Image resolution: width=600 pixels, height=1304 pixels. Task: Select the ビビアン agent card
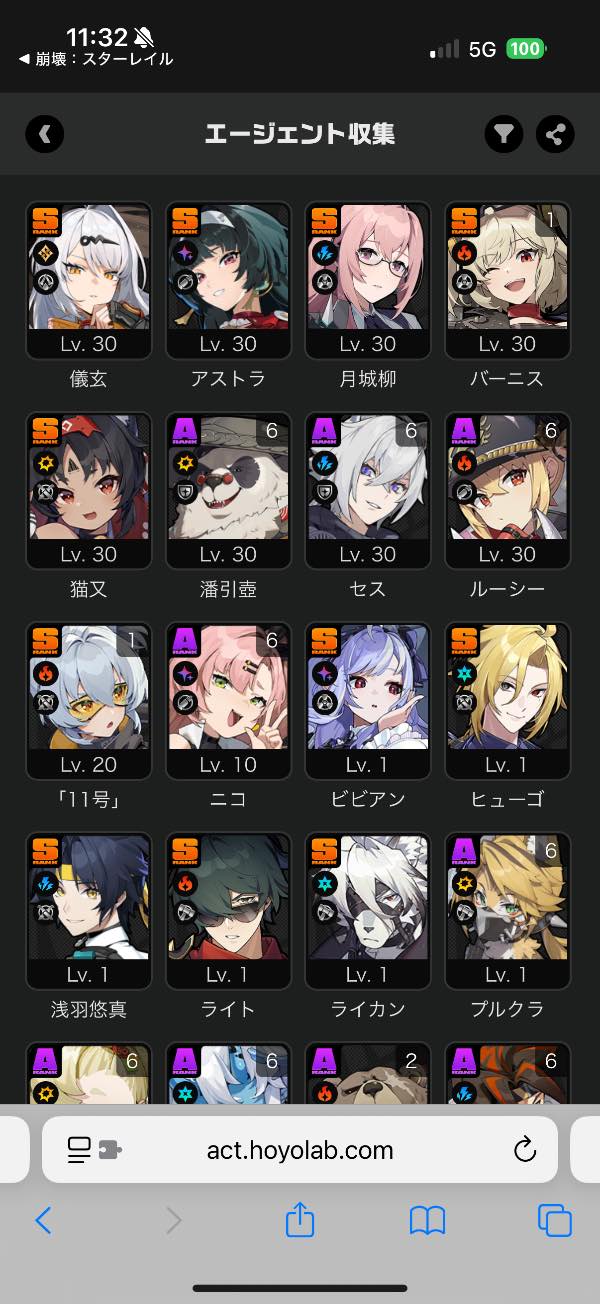[x=368, y=700]
